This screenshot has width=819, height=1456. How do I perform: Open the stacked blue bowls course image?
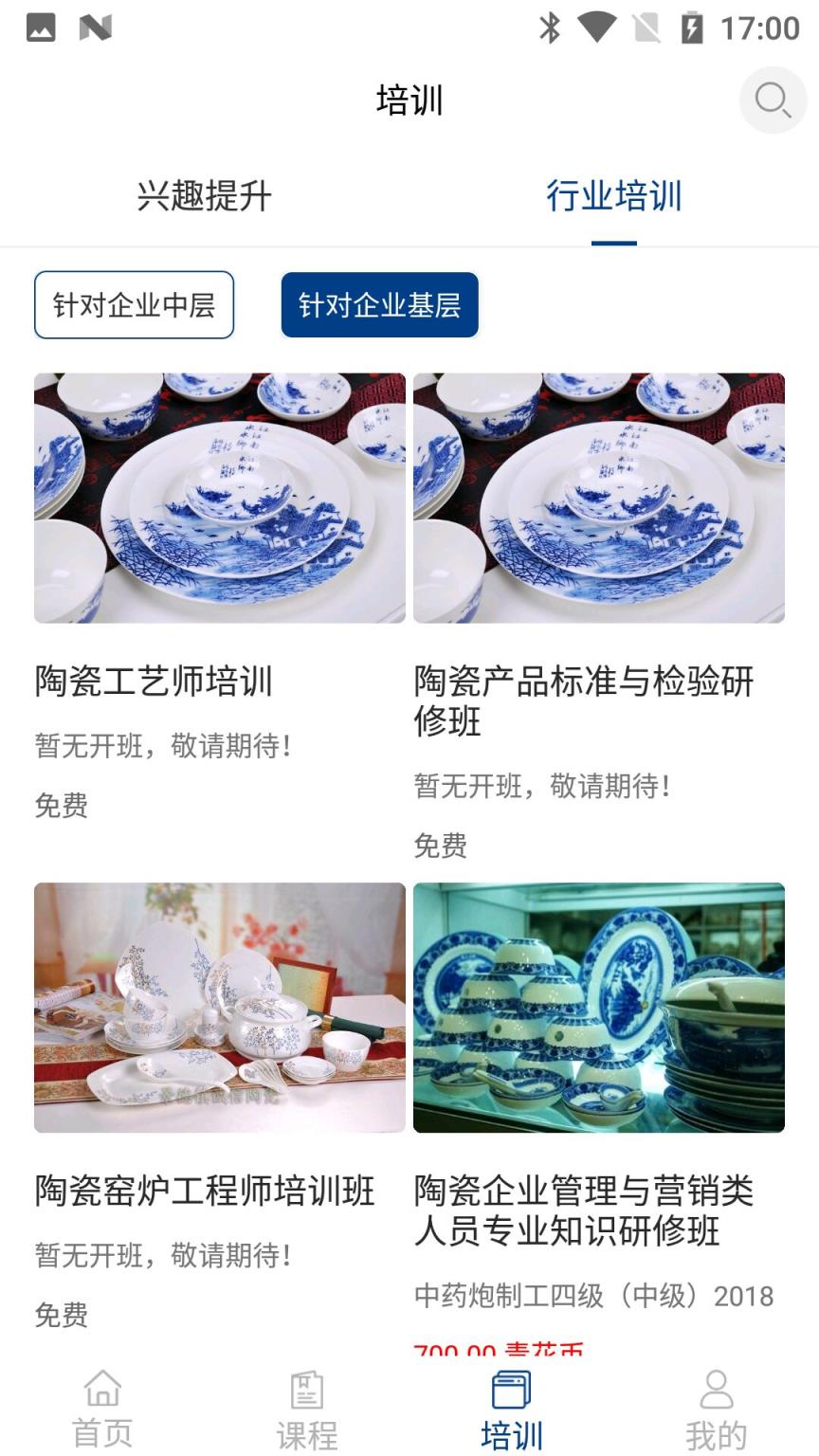click(x=599, y=1007)
